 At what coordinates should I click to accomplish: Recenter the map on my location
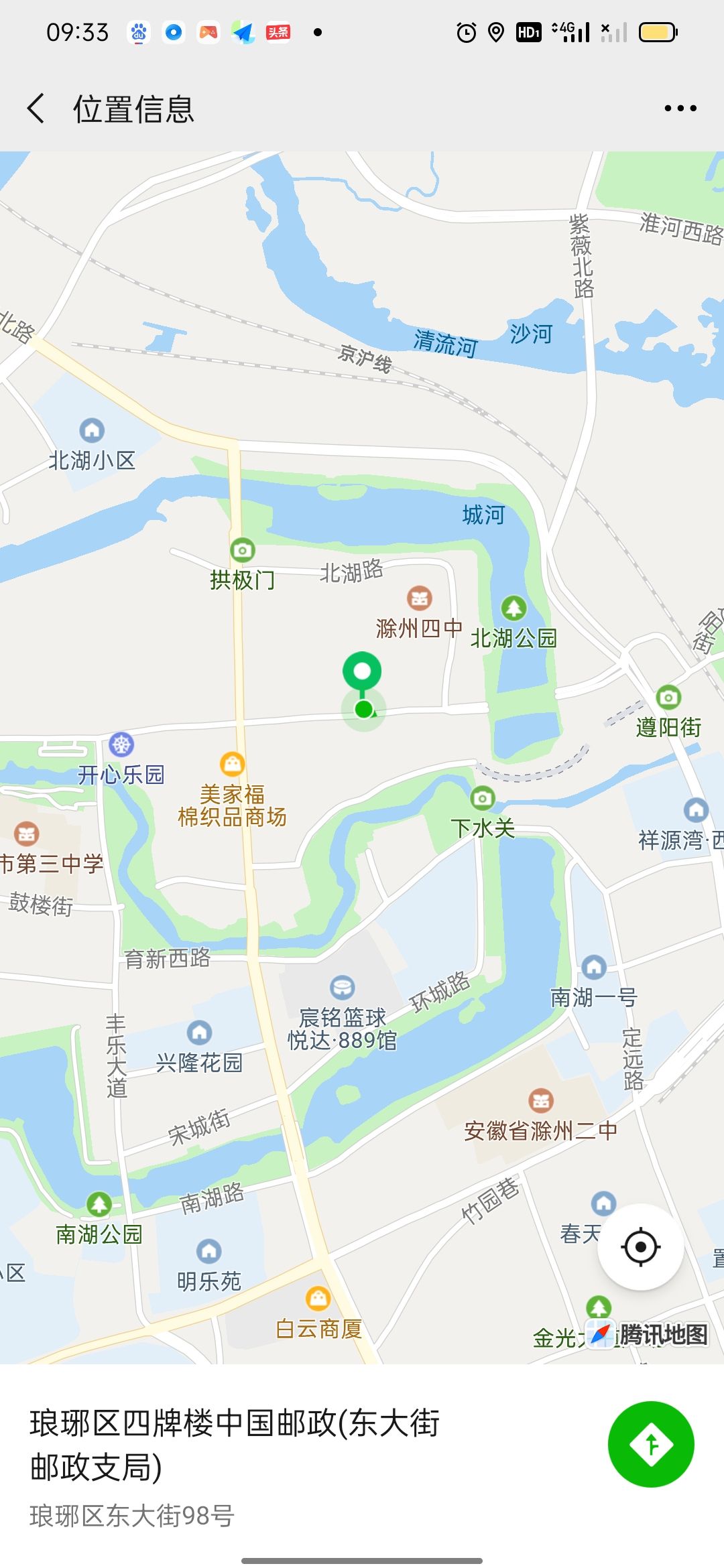pos(640,1248)
